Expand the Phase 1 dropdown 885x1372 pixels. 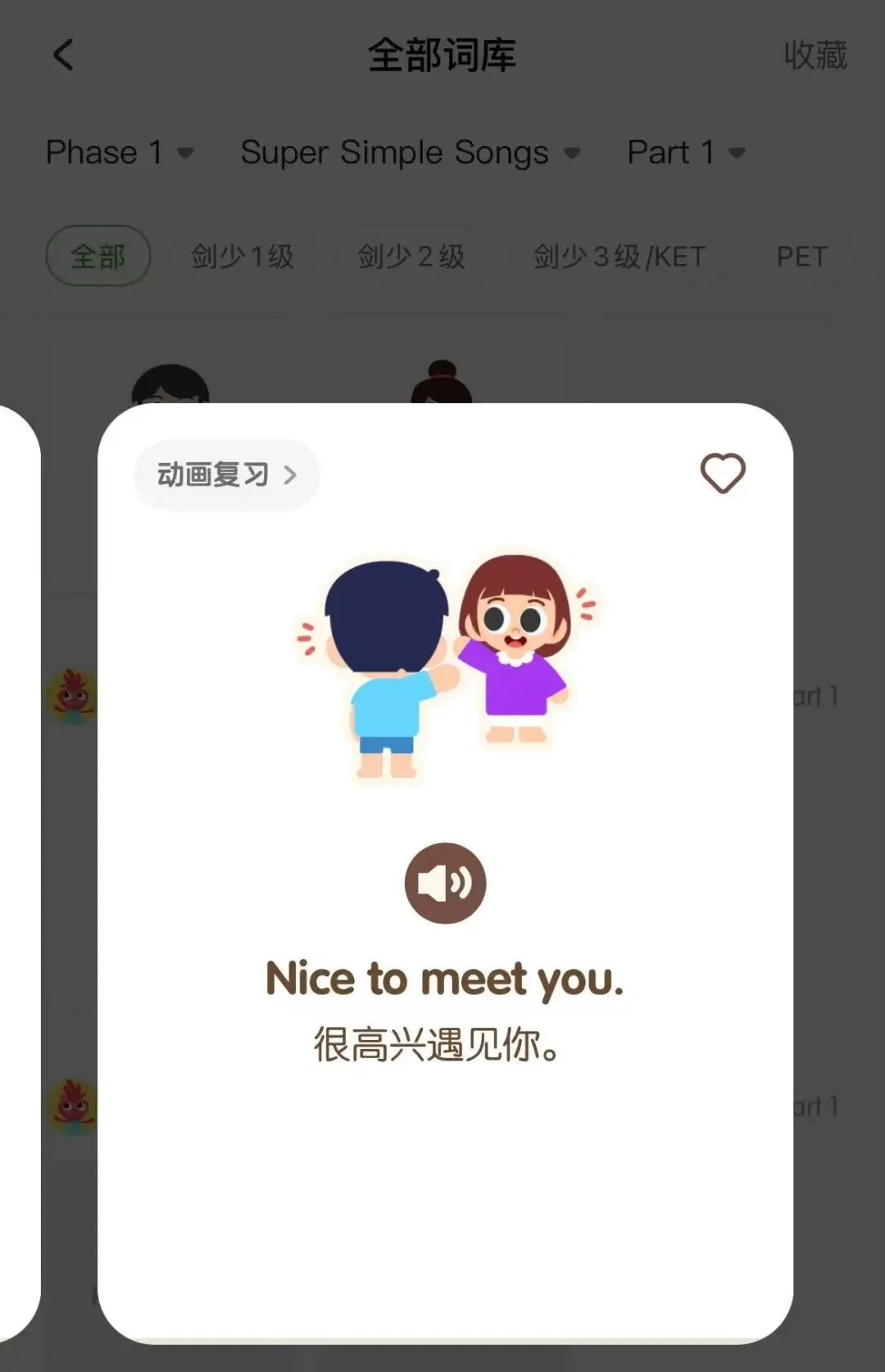click(119, 152)
